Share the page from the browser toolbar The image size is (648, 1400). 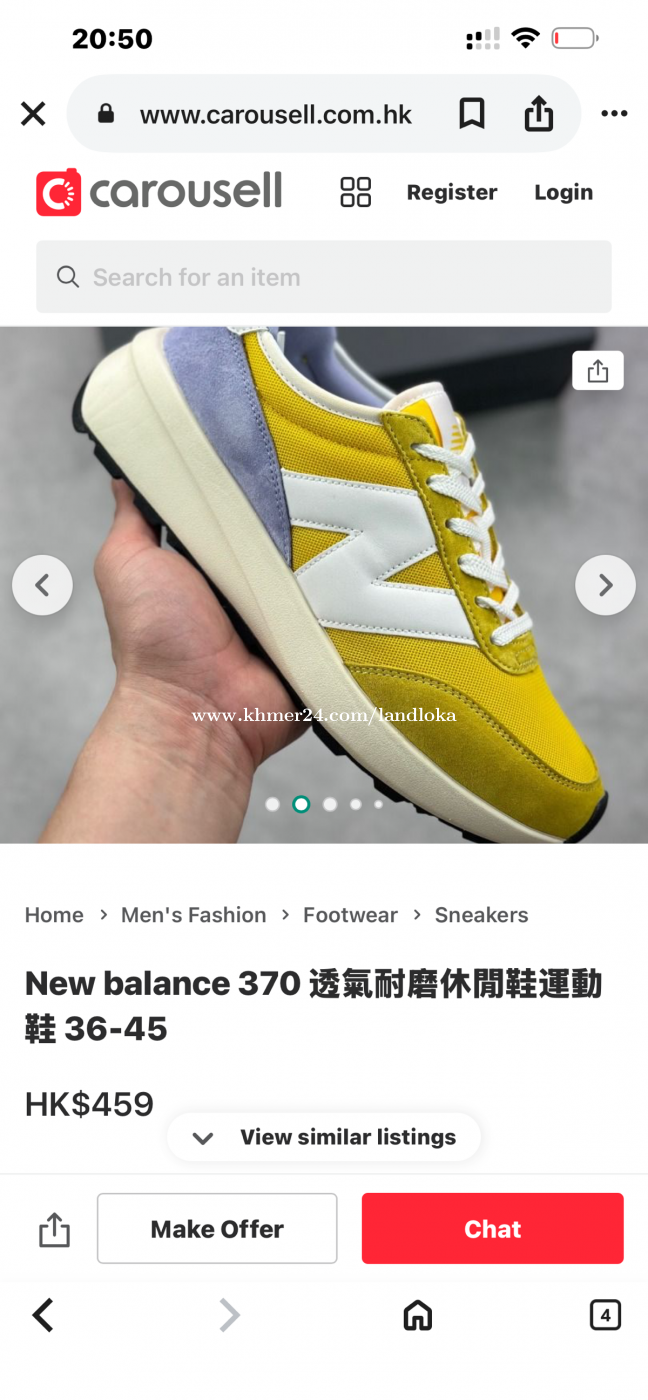(x=539, y=114)
